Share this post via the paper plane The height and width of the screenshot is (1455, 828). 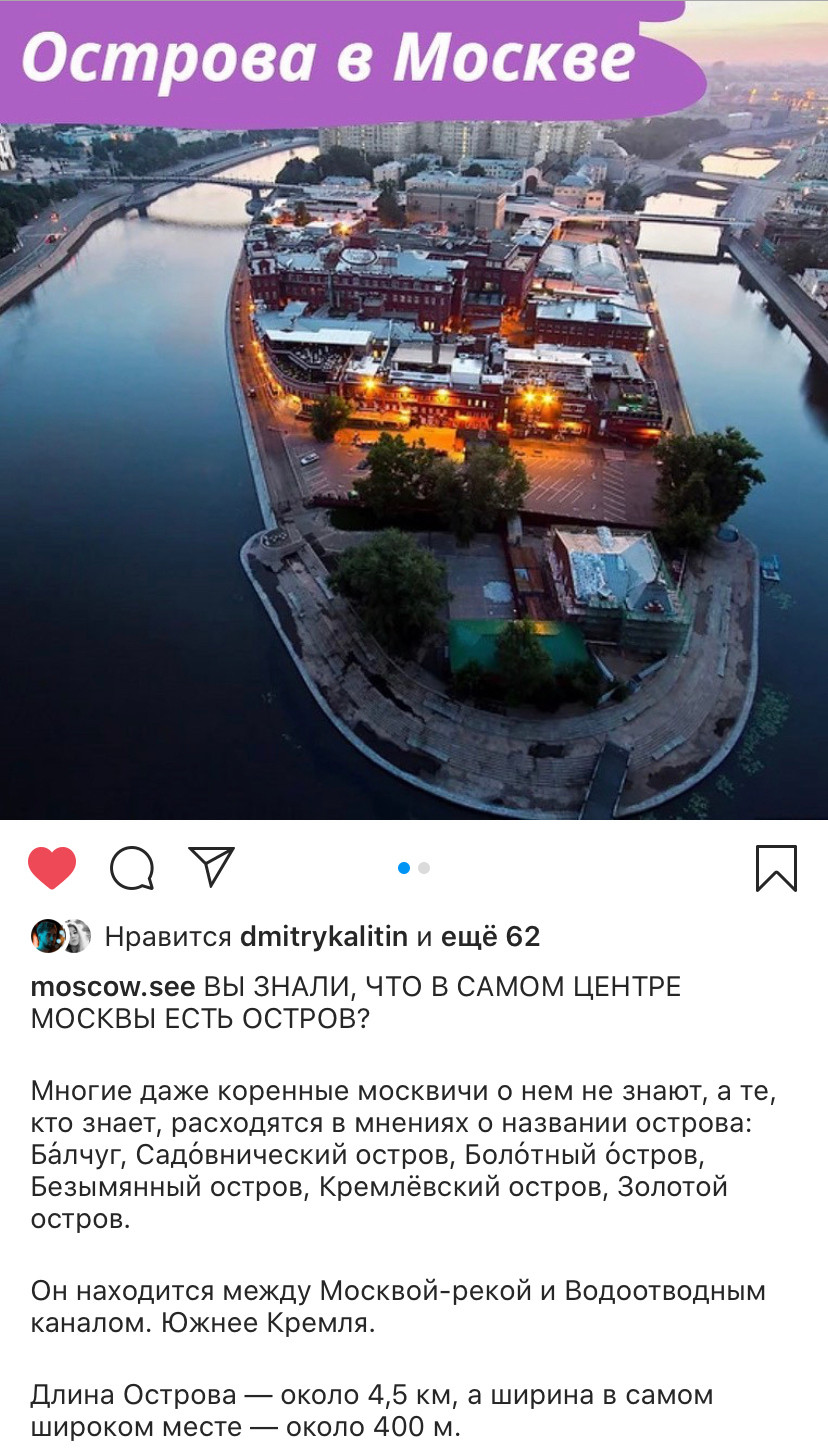click(211, 866)
